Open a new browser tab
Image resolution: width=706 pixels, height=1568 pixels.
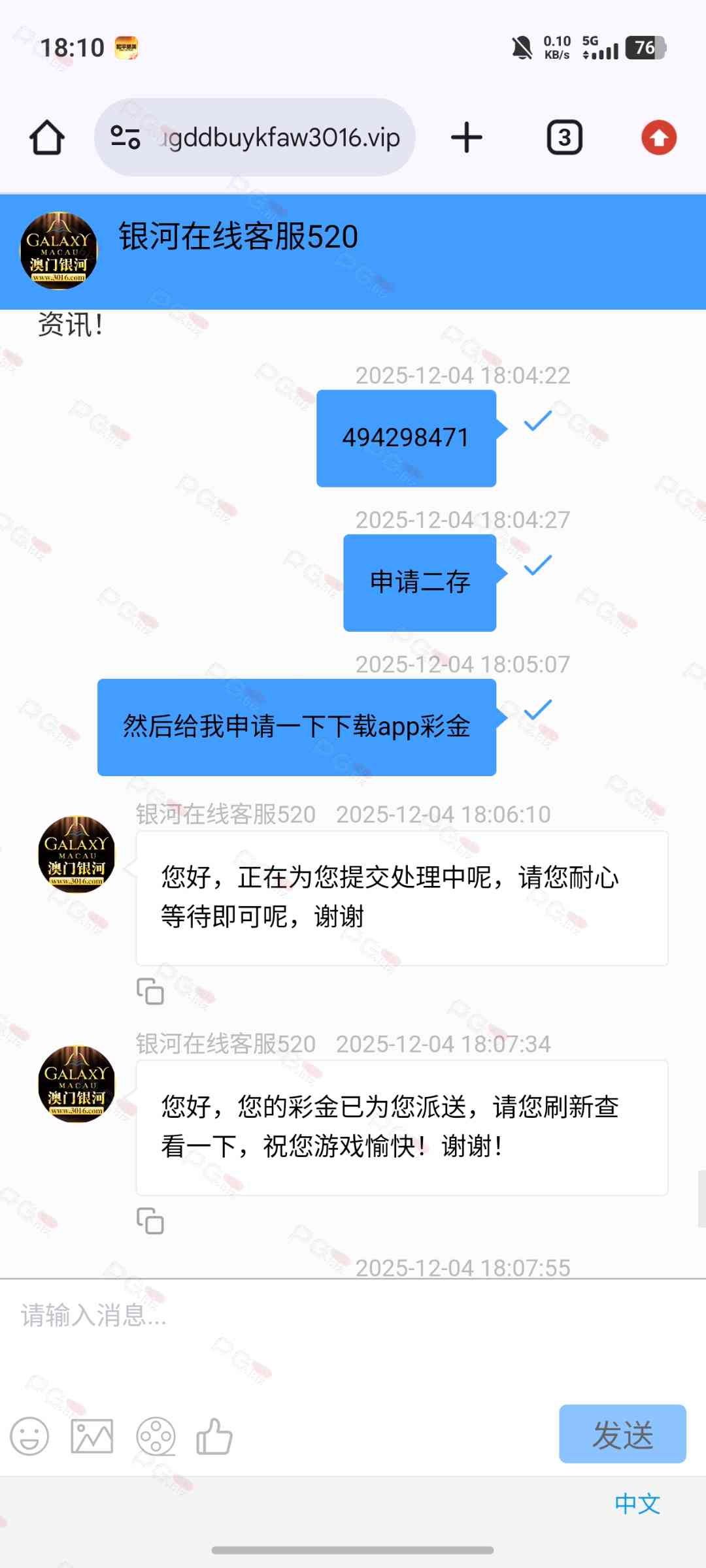[467, 138]
